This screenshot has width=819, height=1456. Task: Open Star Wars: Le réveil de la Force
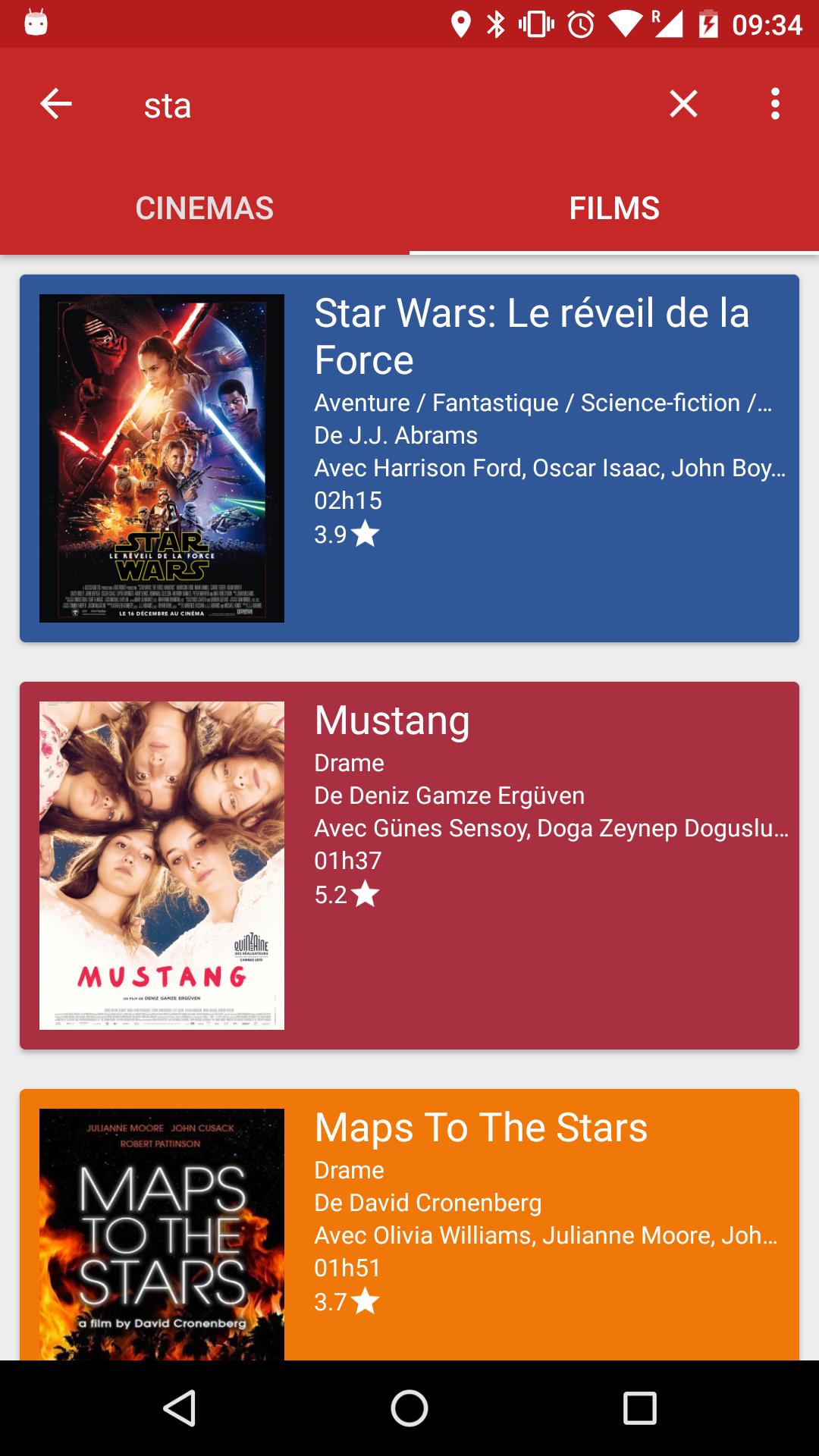409,458
